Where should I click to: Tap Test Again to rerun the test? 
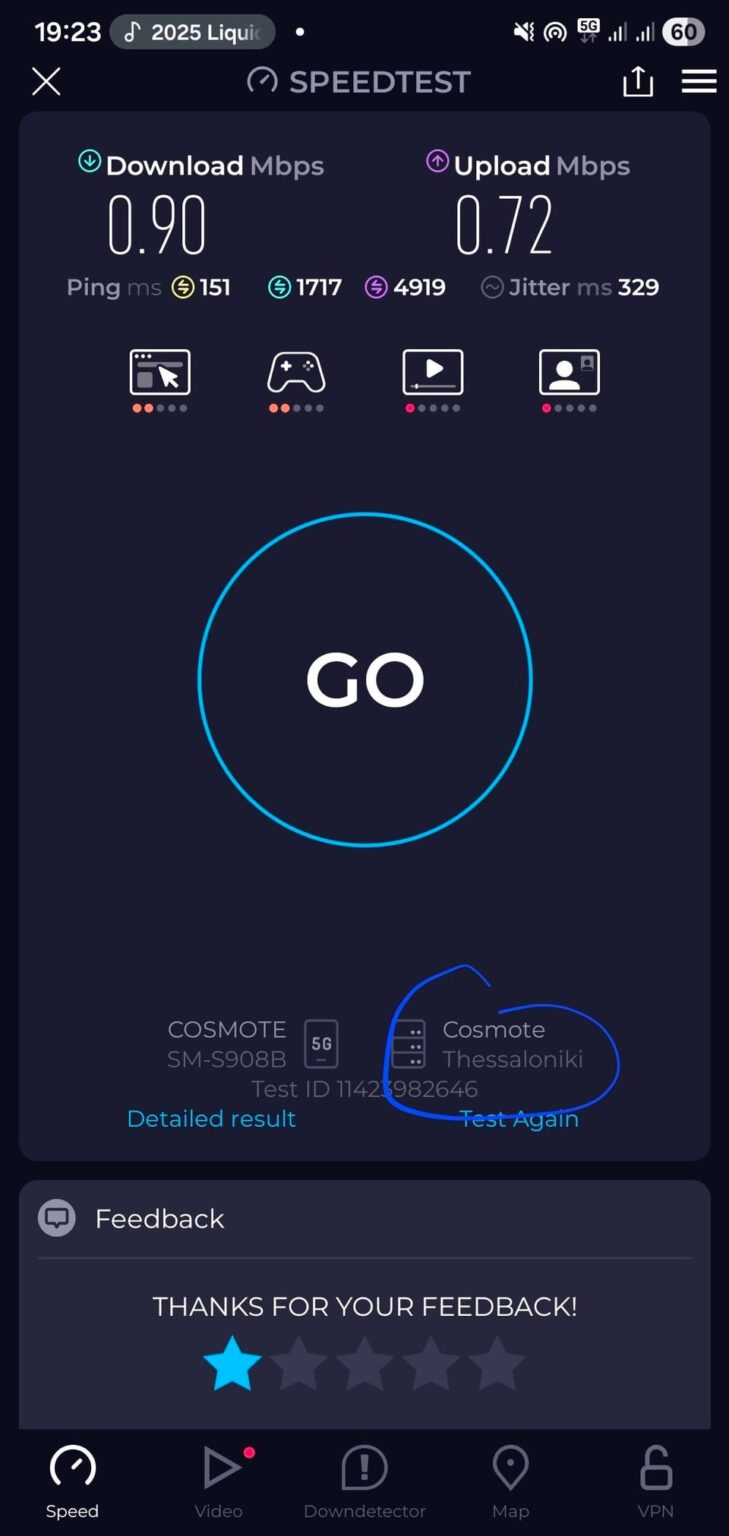[x=519, y=1118]
